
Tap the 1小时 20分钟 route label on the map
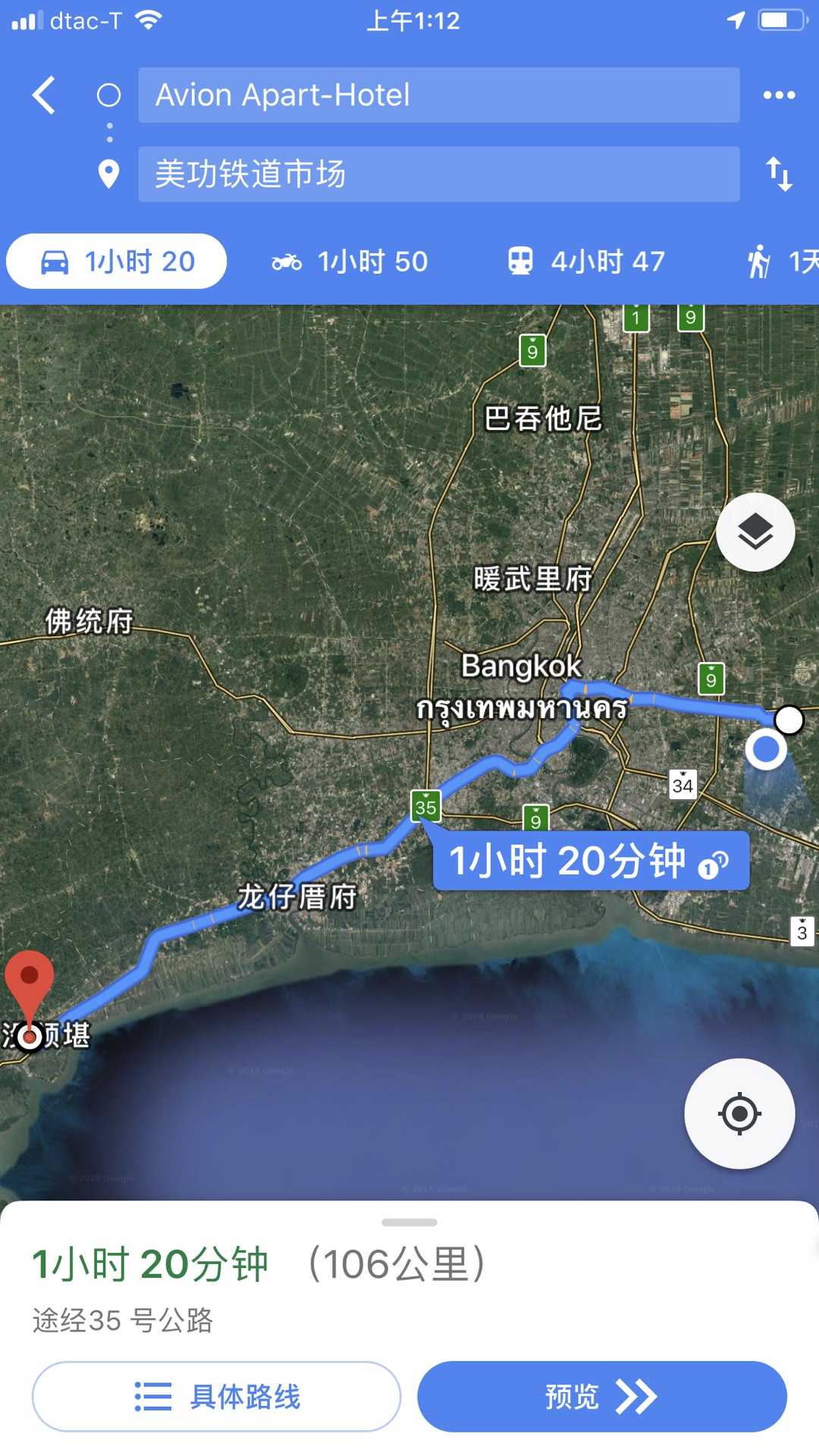coord(590,861)
